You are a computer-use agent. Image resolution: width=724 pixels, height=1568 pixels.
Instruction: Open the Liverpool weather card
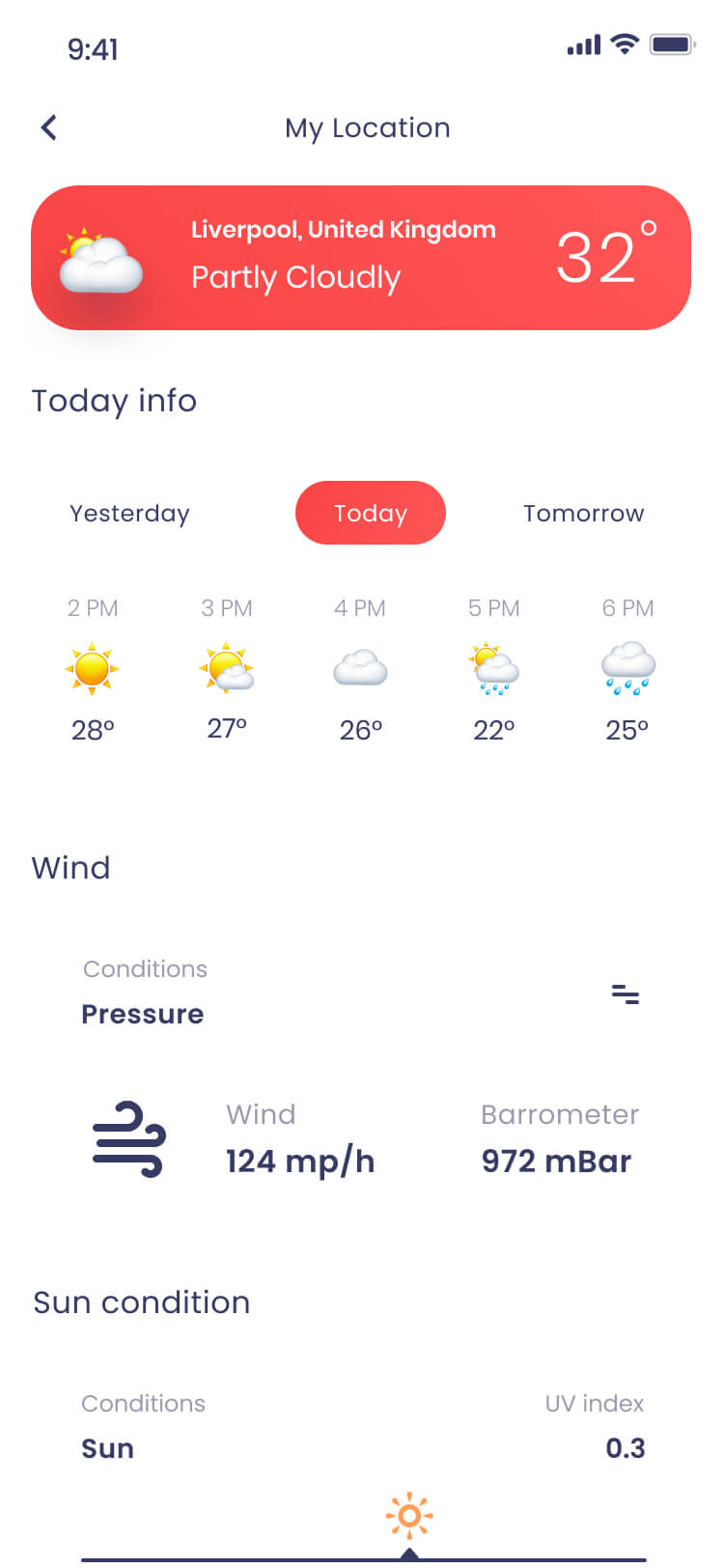[x=361, y=258]
